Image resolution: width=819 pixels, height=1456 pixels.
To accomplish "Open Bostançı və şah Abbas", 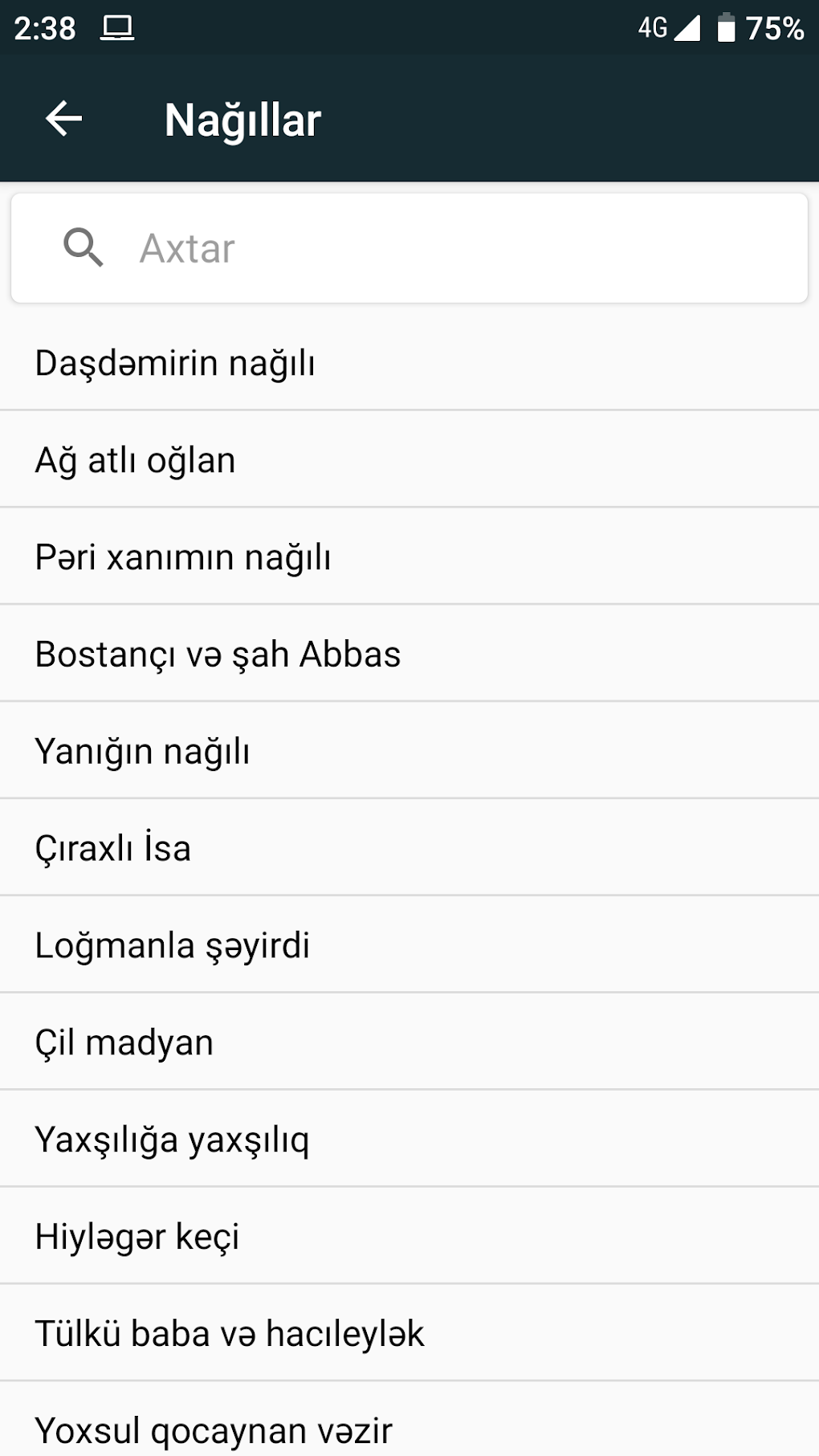I will (217, 654).
